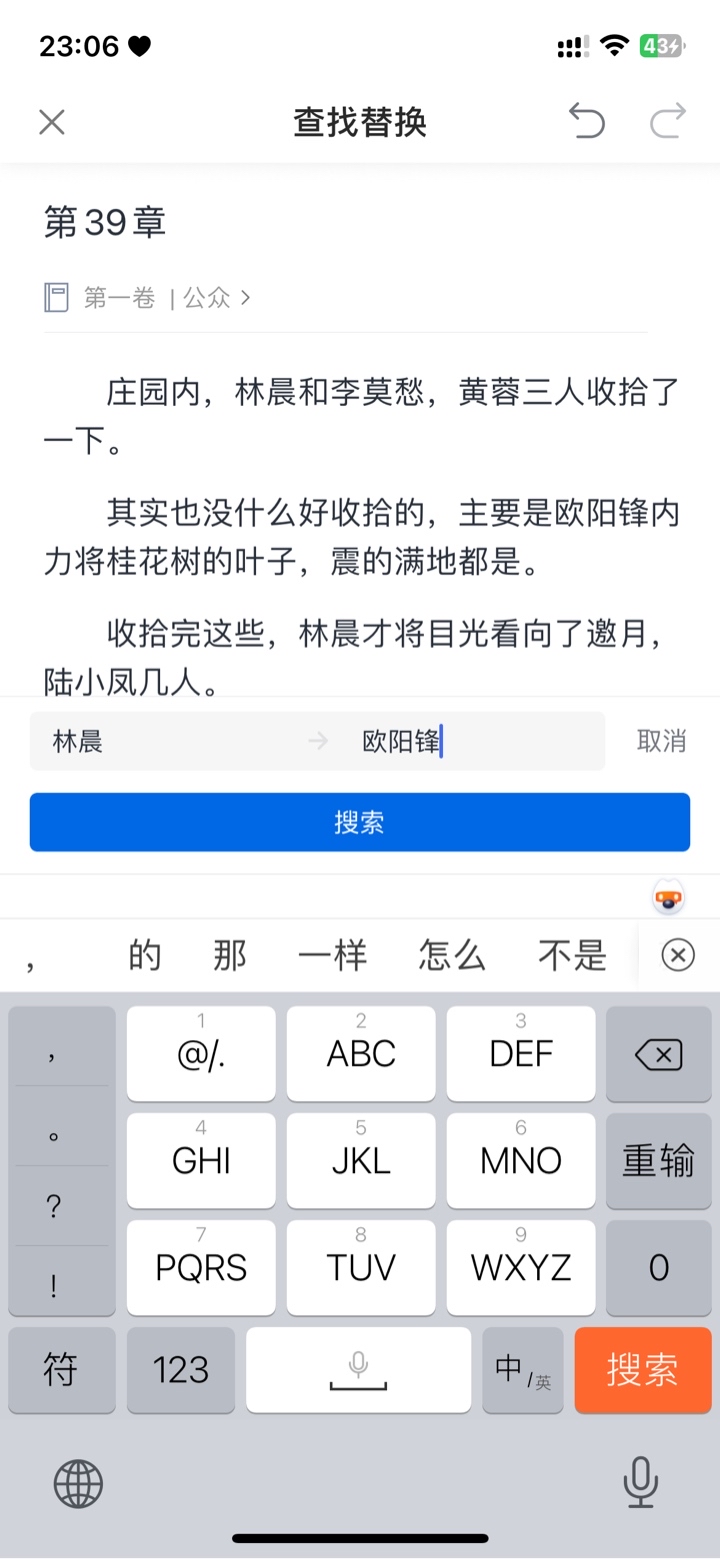The height and width of the screenshot is (1559, 720).
Task: Pick the suggestion 一样
Action: click(333, 956)
